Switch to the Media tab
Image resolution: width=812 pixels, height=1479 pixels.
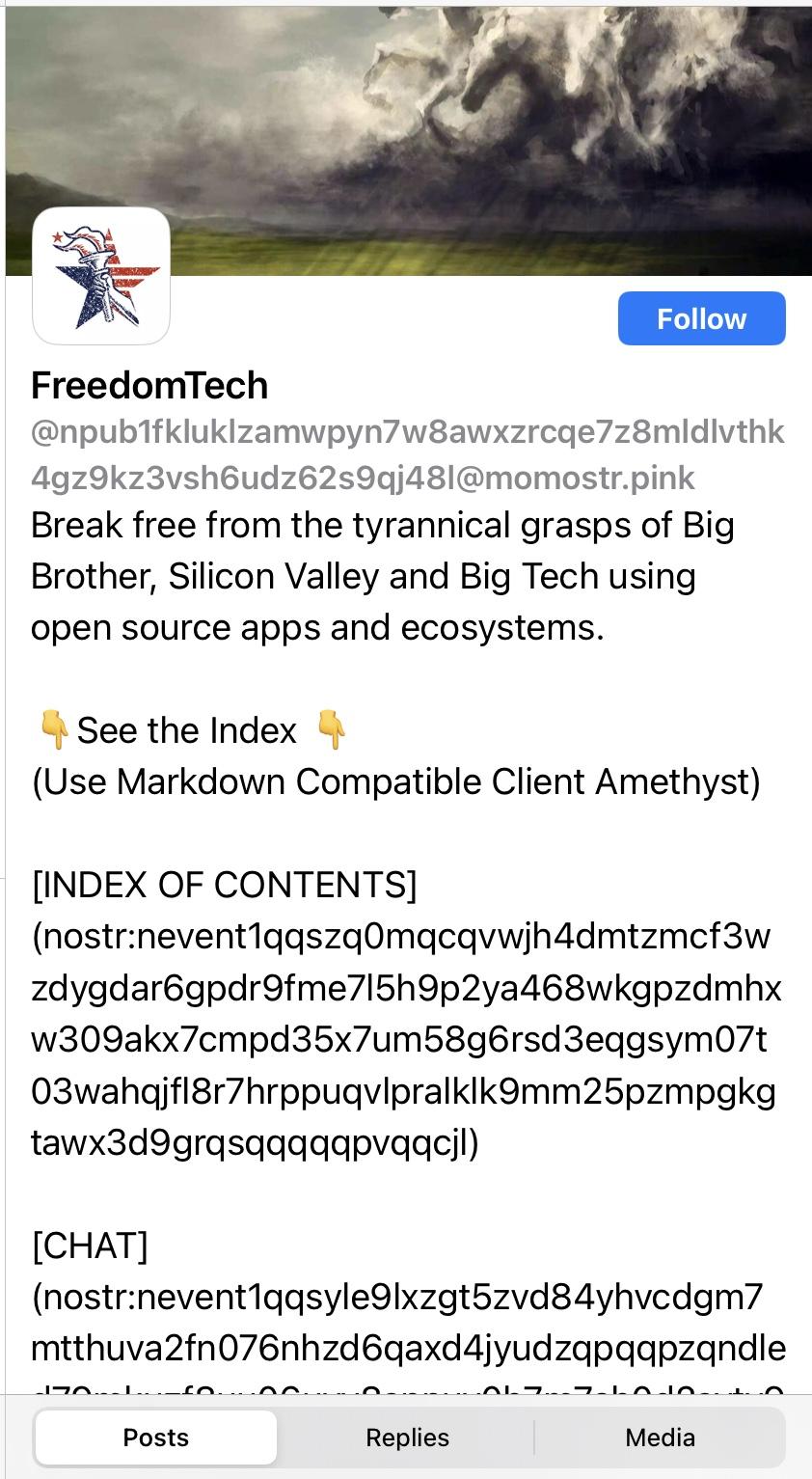[x=660, y=1438]
